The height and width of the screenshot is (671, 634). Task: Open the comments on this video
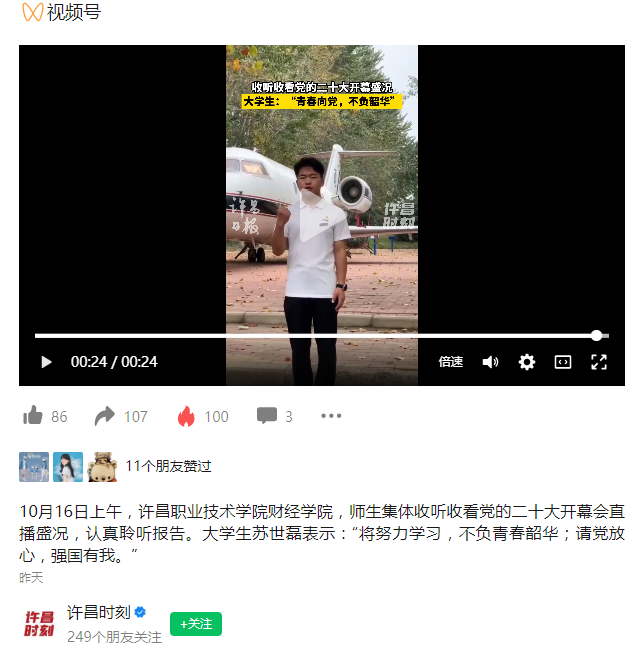(266, 416)
